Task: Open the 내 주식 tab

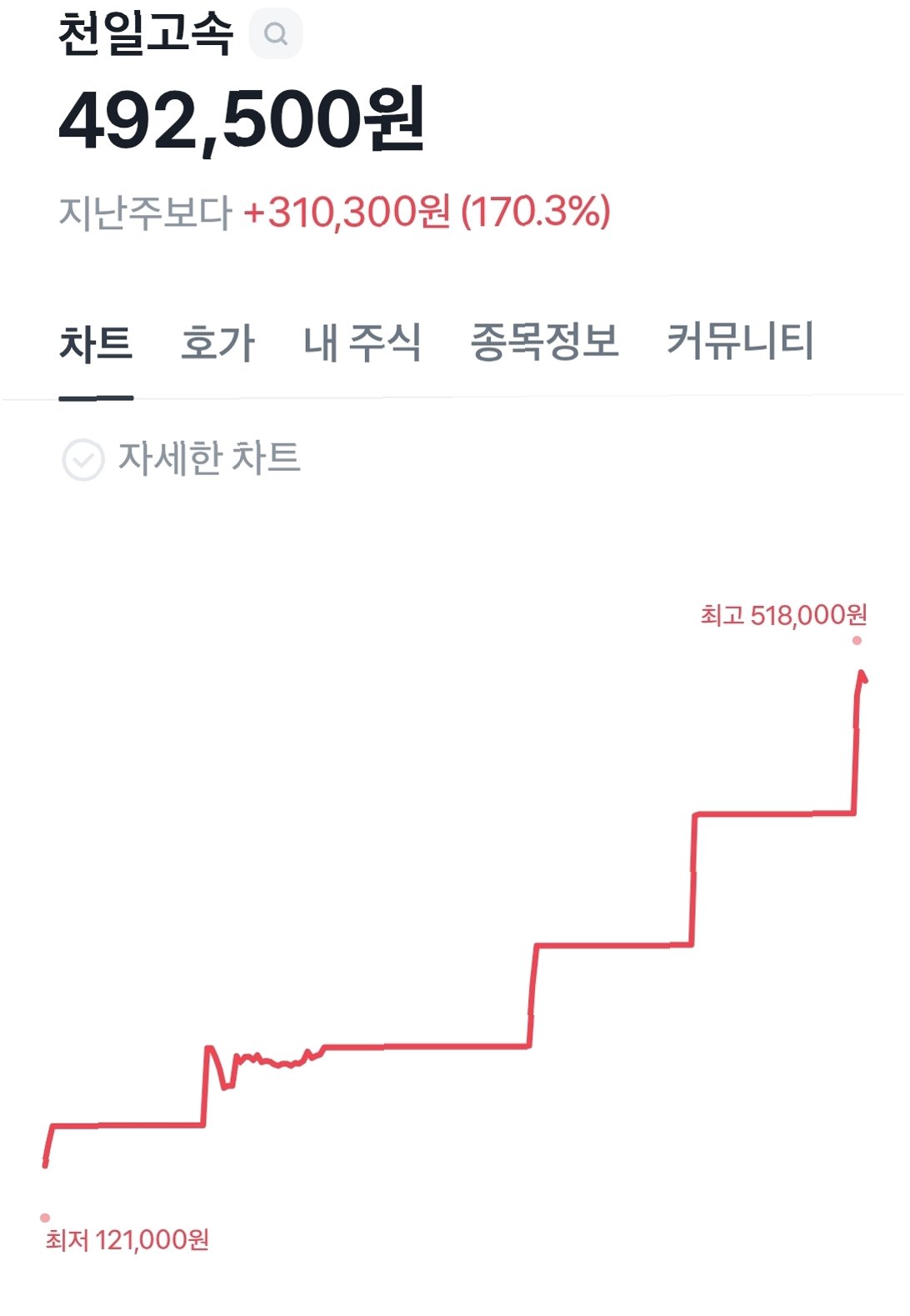Action: (x=362, y=343)
